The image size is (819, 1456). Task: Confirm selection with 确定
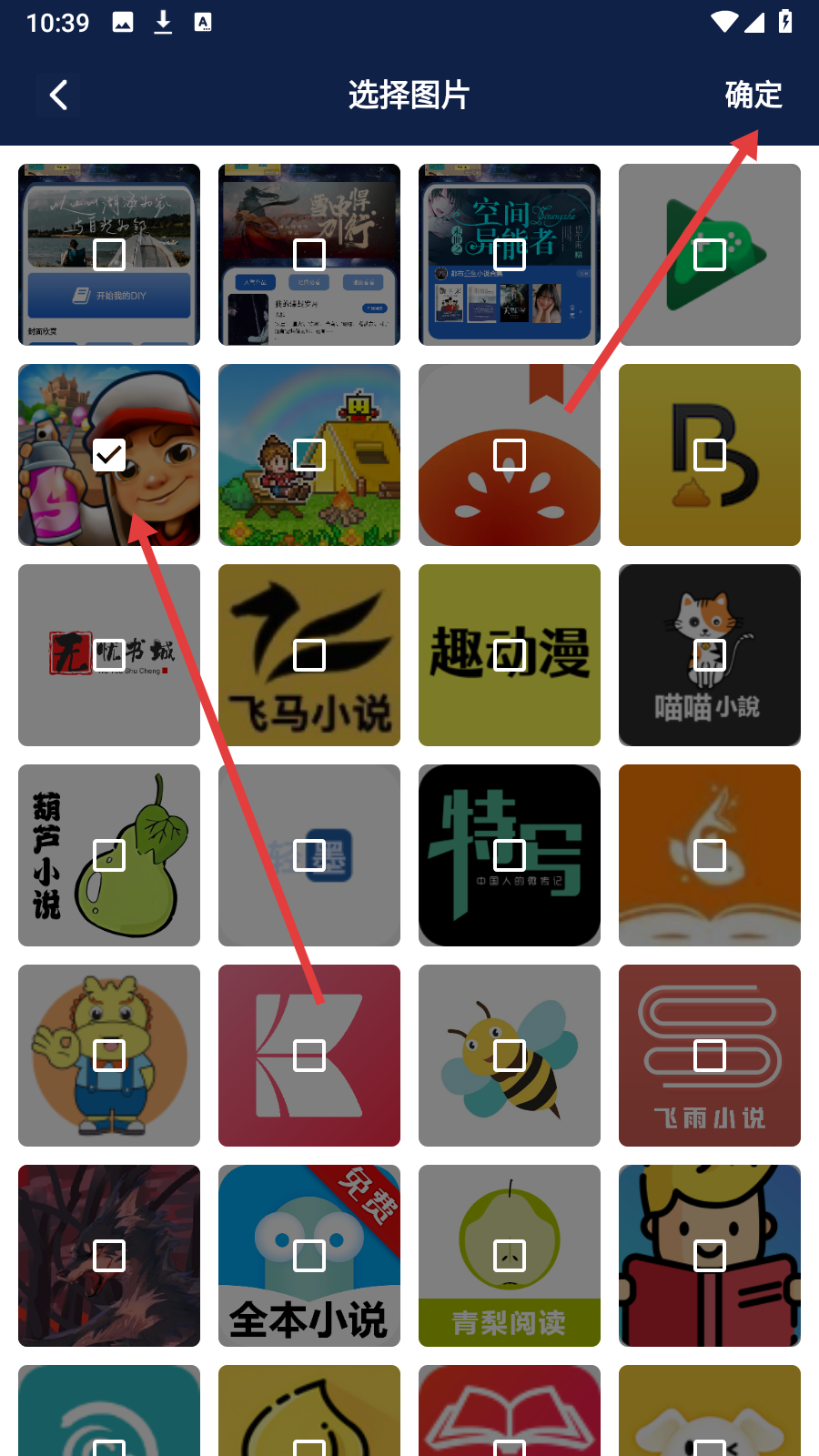coord(753,95)
